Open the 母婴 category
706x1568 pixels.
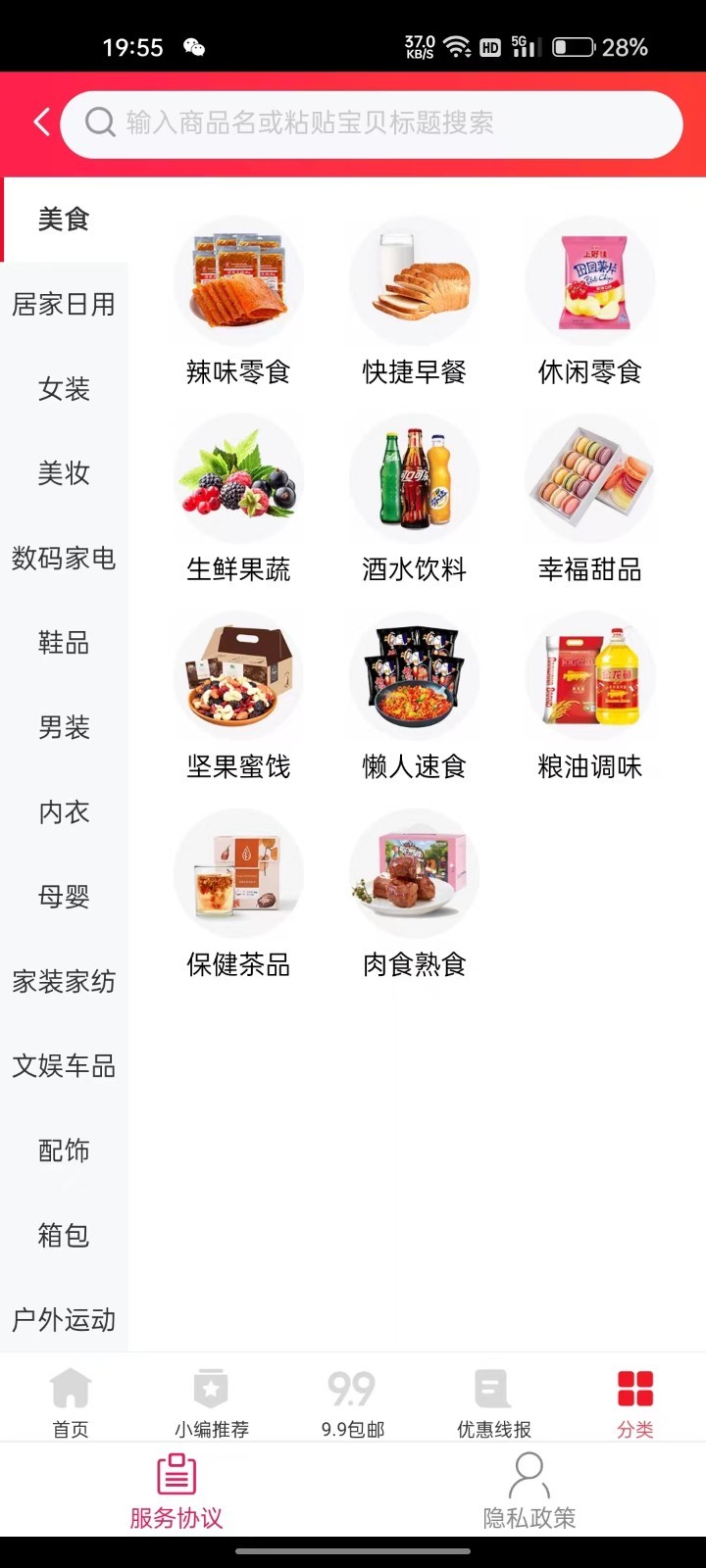(x=64, y=897)
